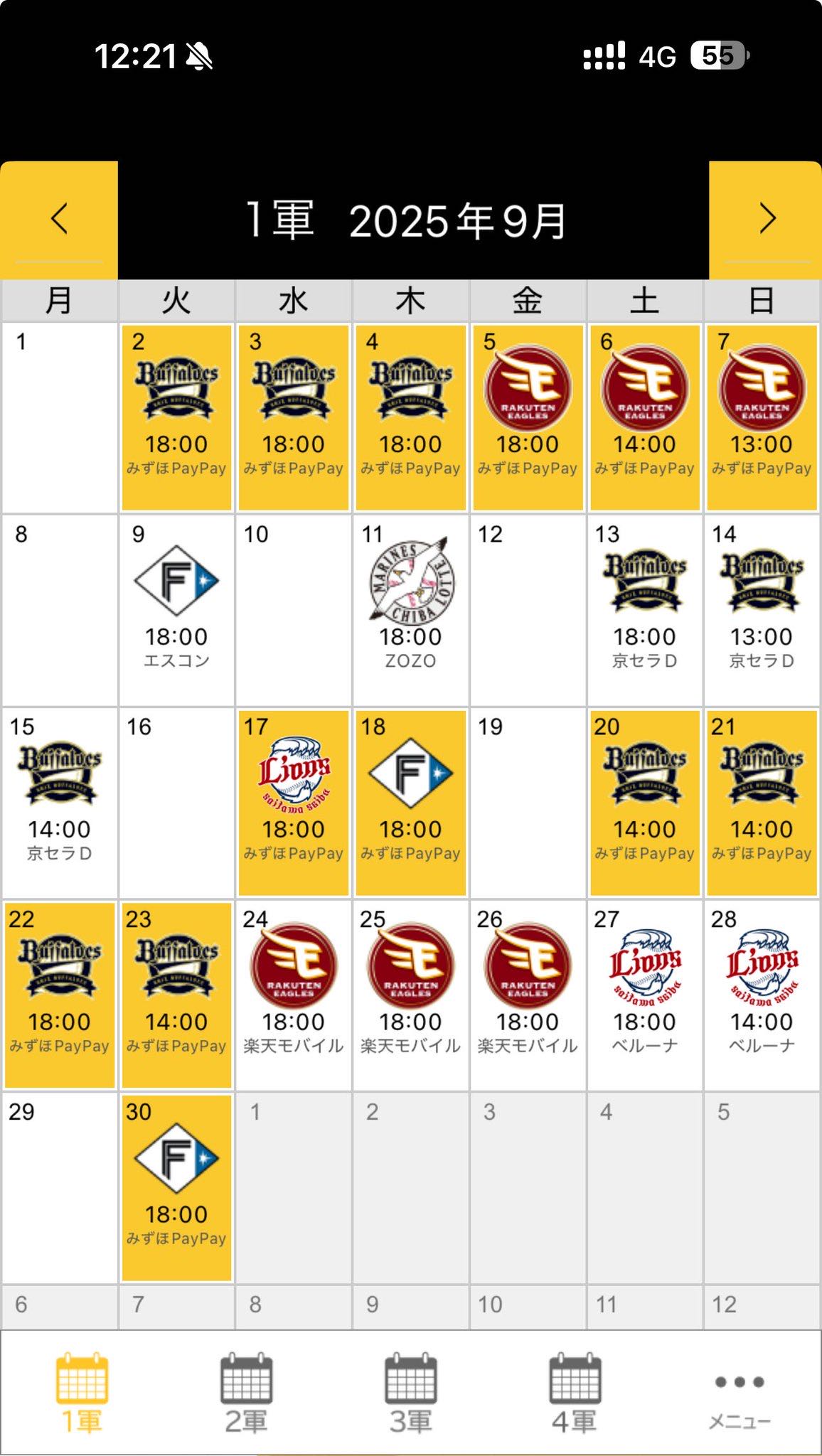This screenshot has height=1456, width=822.
Task: Open the September 27 Lions game at ベルーナ
Action: tap(644, 995)
